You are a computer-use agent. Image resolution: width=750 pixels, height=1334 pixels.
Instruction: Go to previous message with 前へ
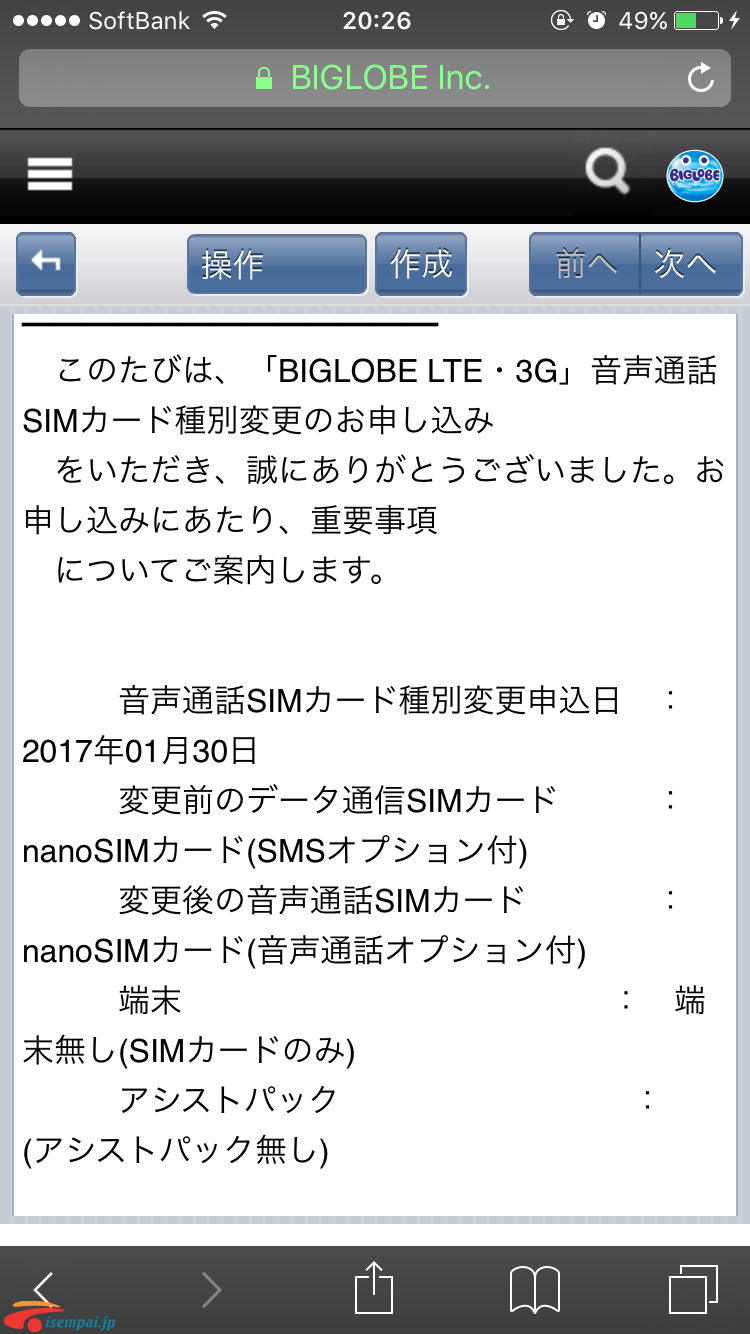[x=584, y=264]
